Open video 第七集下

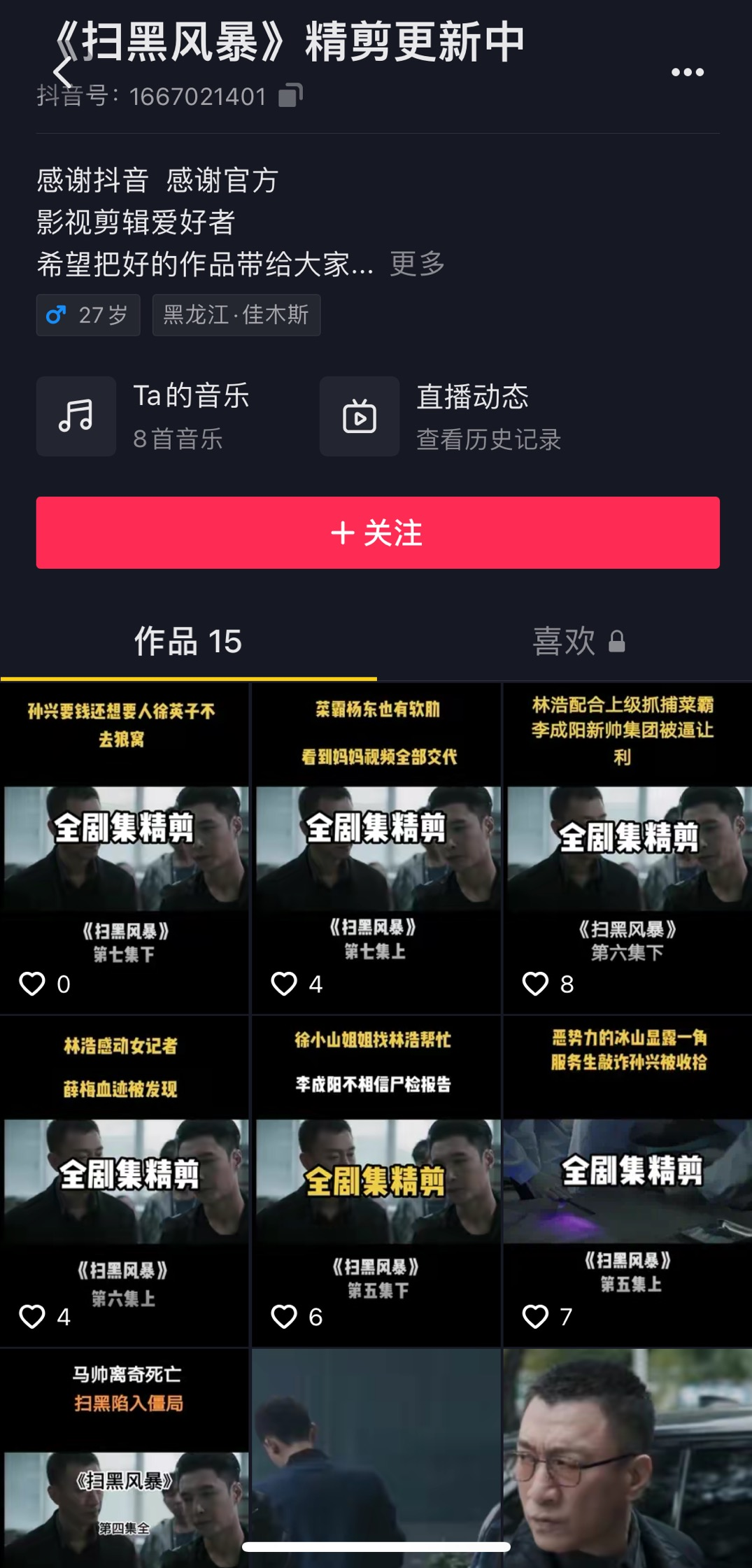(x=125, y=847)
